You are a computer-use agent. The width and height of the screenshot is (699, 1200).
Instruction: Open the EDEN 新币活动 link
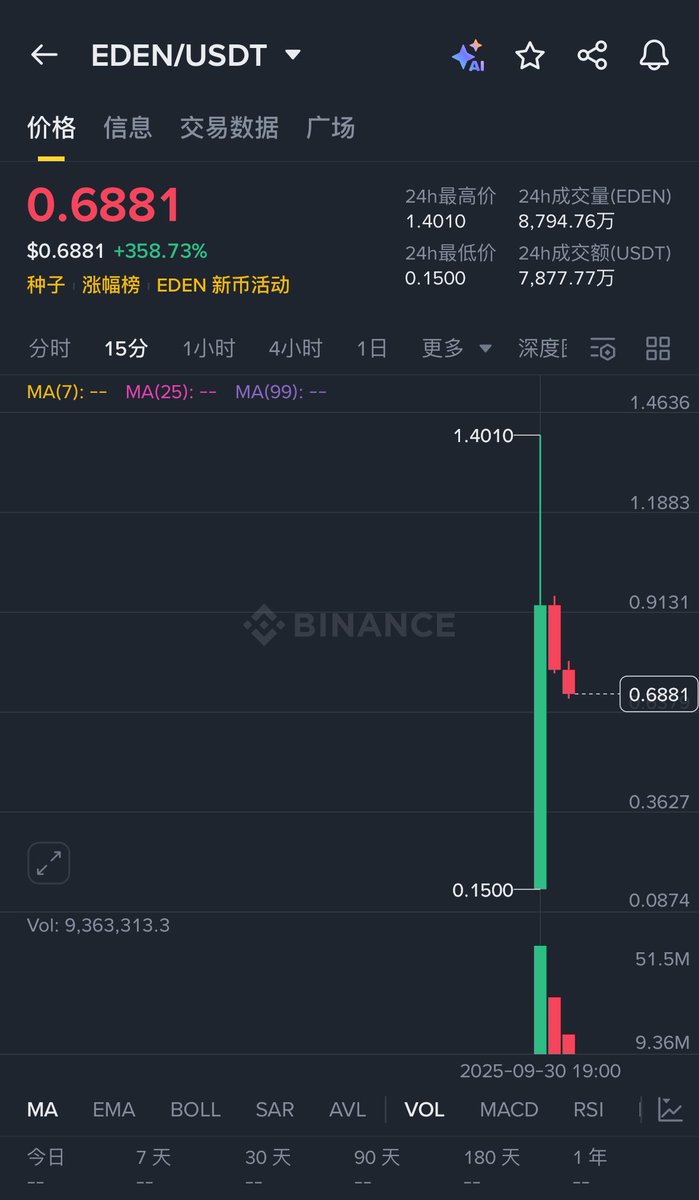223,285
